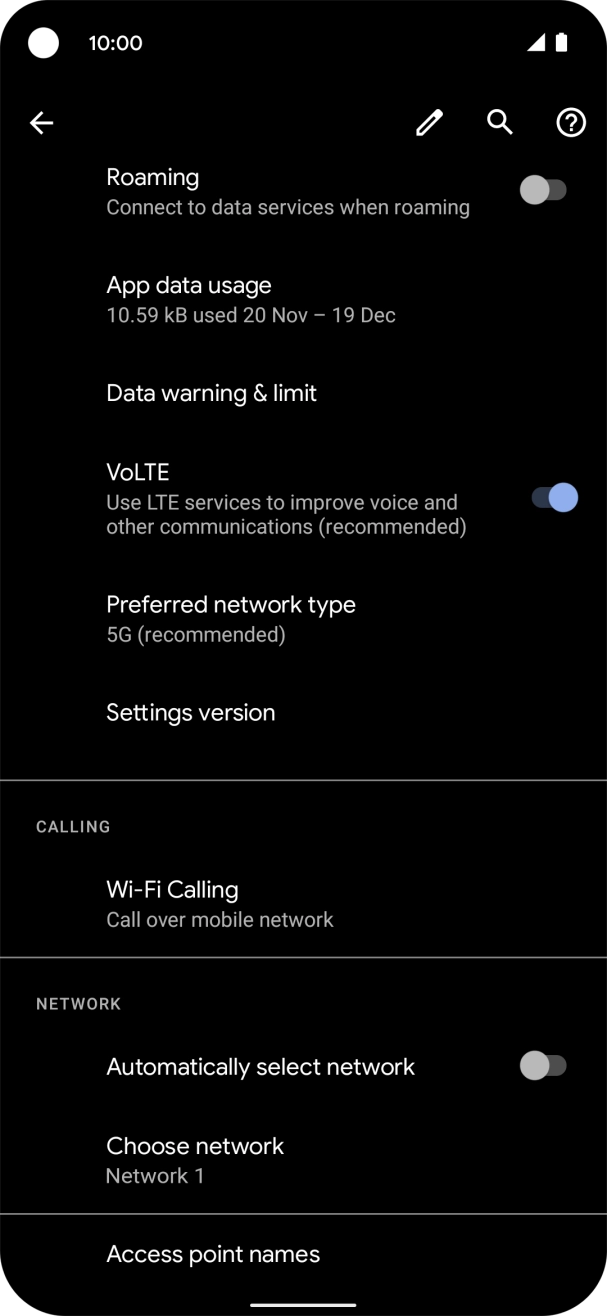This screenshot has height=1316, width=607.
Task: Enable Automatically select network
Action: (543, 1066)
